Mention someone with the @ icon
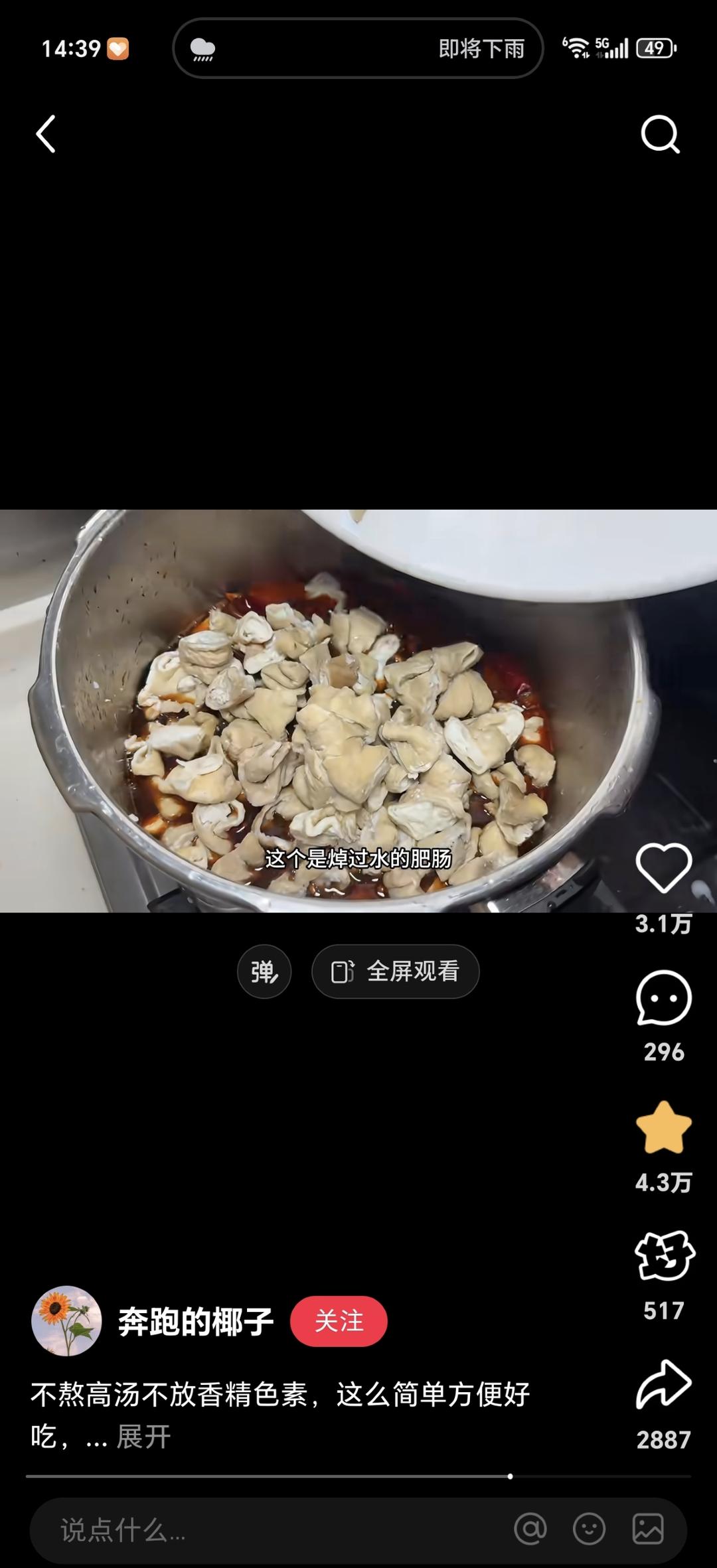Viewport: 717px width, 1568px height. click(x=530, y=1529)
